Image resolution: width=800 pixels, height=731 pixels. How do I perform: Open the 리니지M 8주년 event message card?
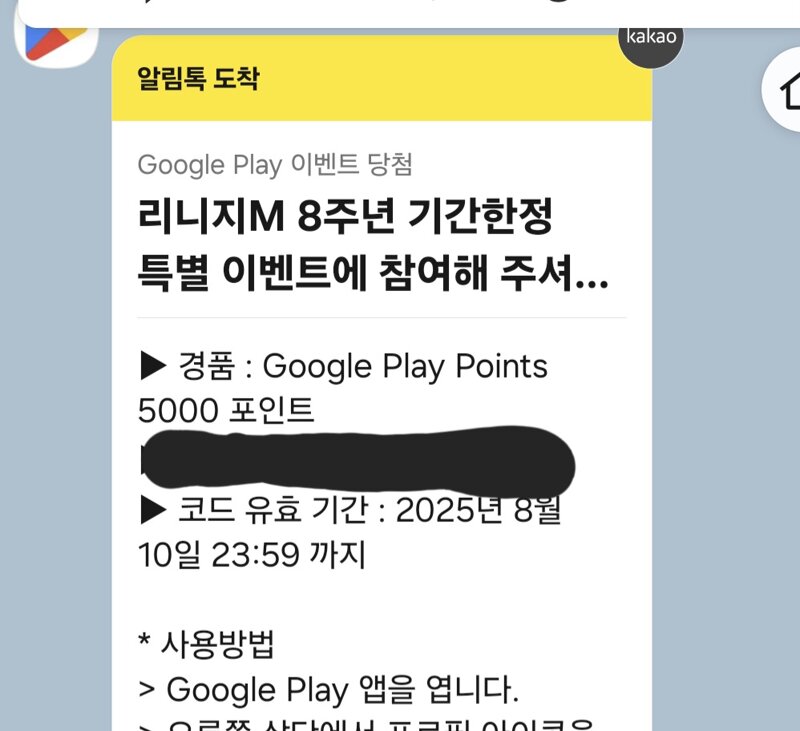click(381, 247)
